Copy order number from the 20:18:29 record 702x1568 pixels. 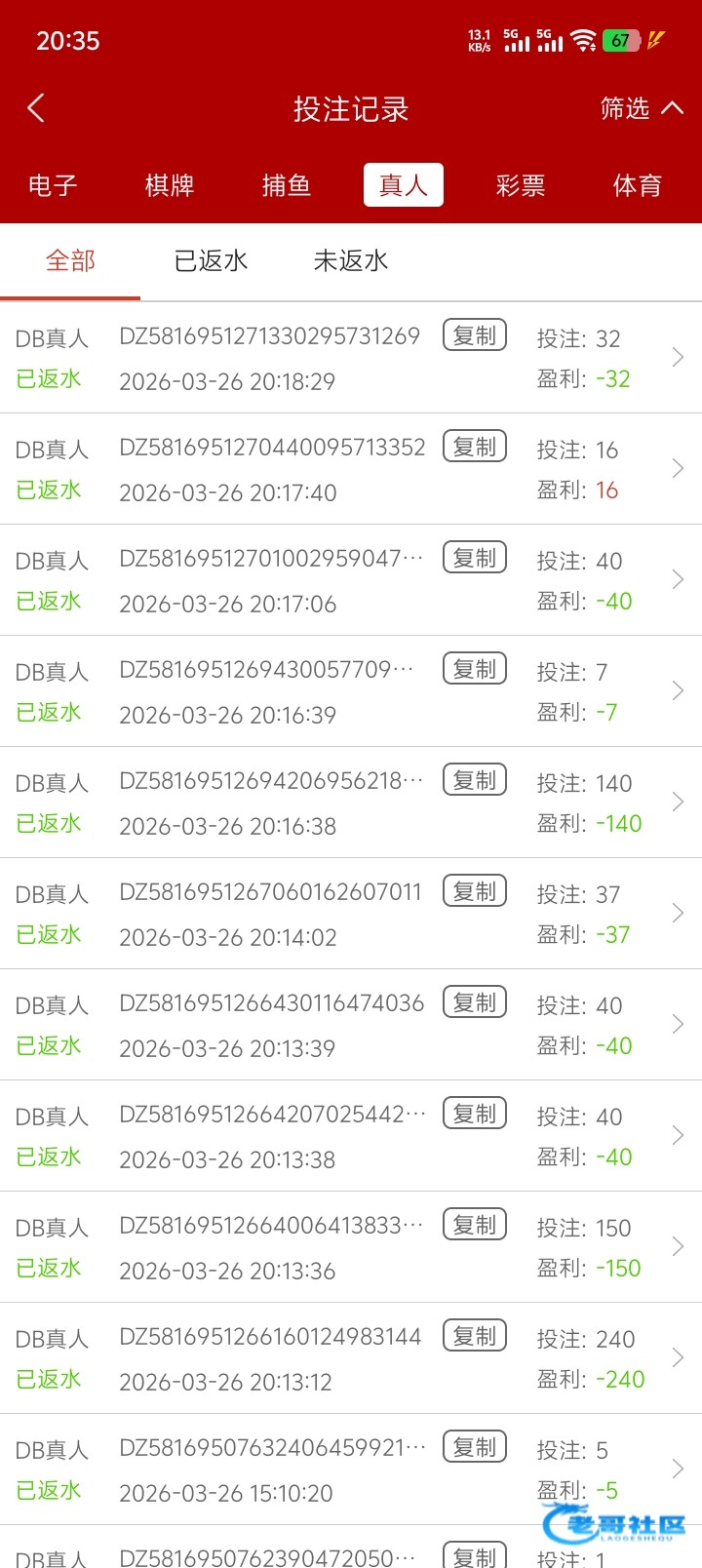tap(475, 335)
